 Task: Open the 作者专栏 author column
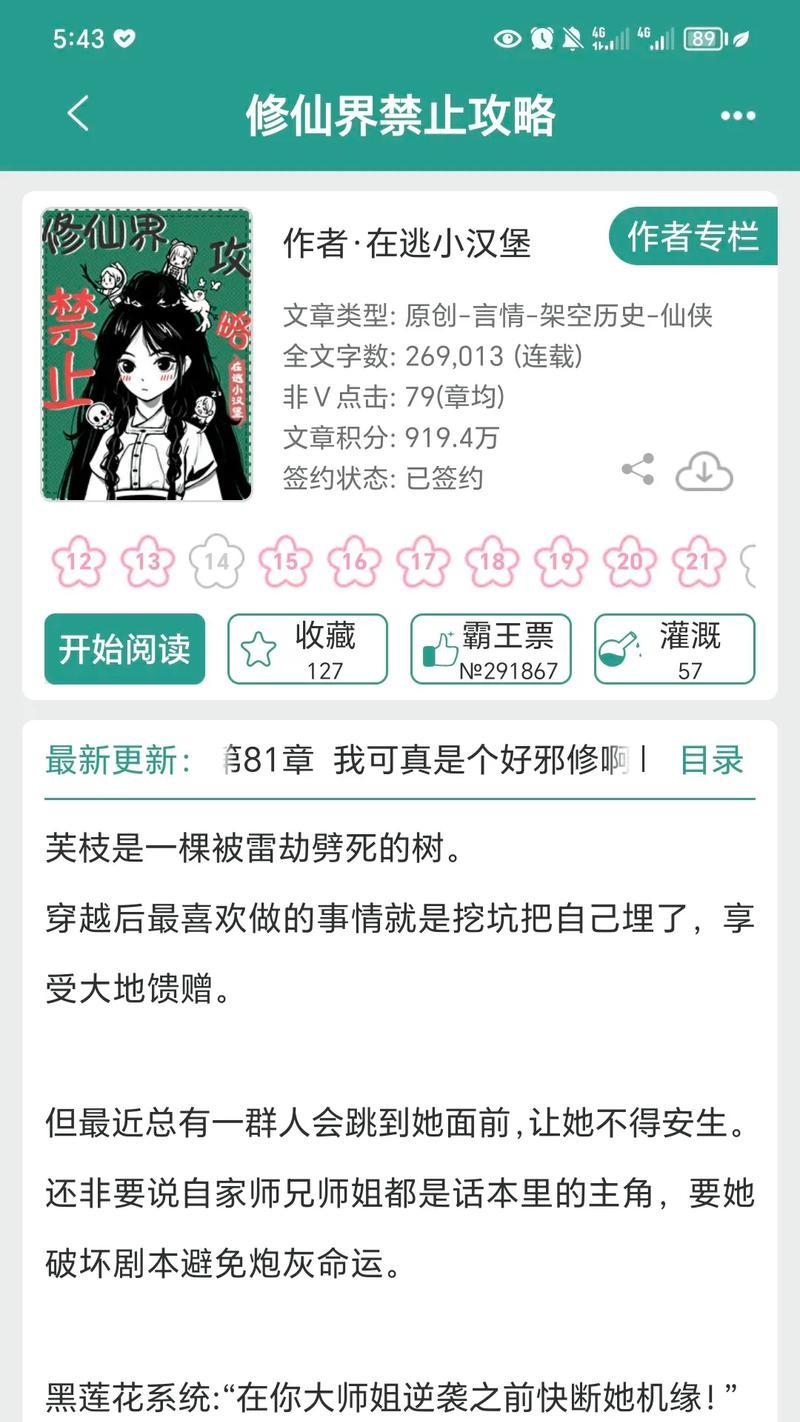click(693, 237)
